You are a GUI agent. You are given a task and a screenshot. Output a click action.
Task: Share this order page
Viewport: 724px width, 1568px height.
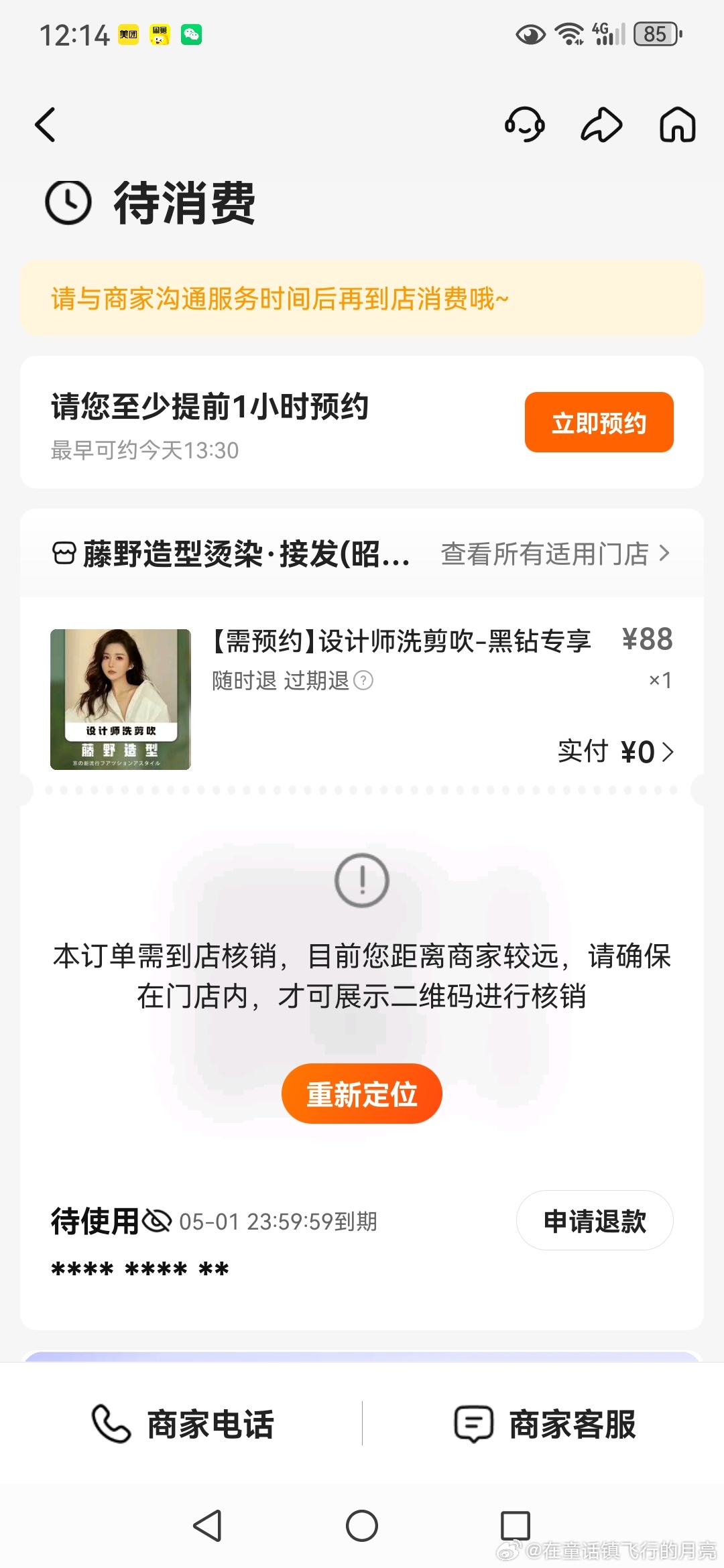(601, 125)
